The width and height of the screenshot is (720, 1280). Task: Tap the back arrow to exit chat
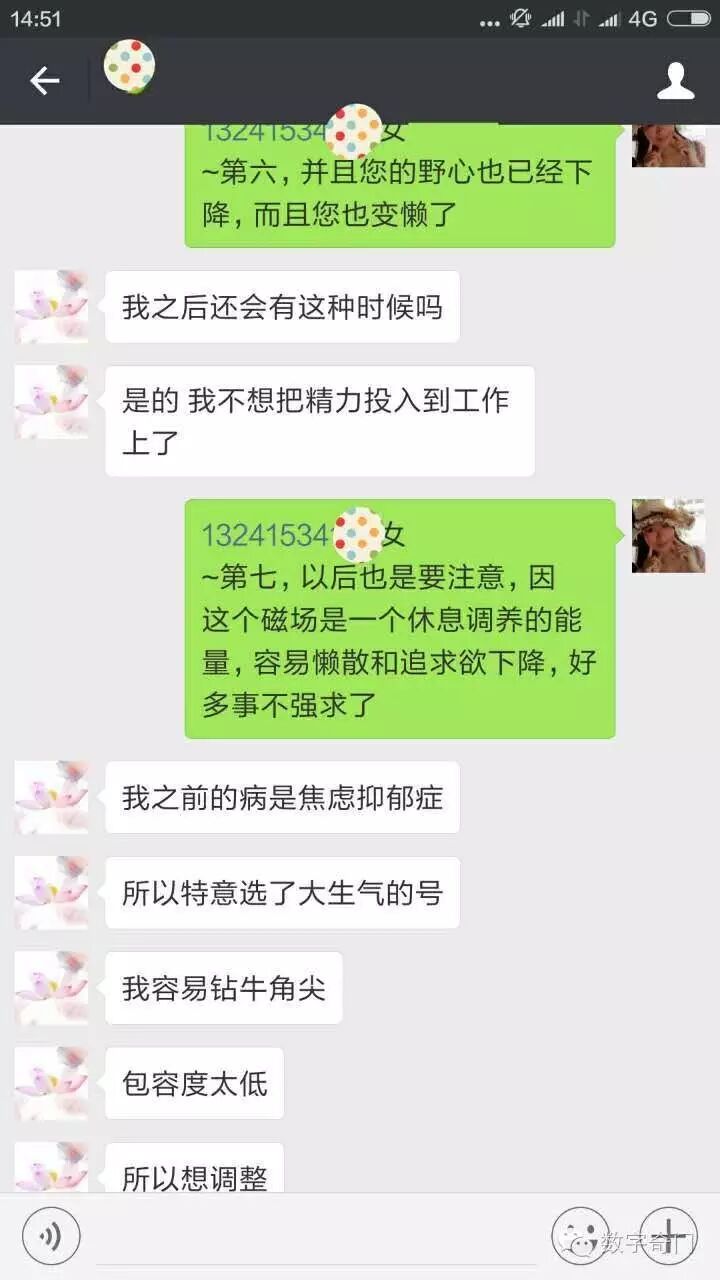coord(44,80)
